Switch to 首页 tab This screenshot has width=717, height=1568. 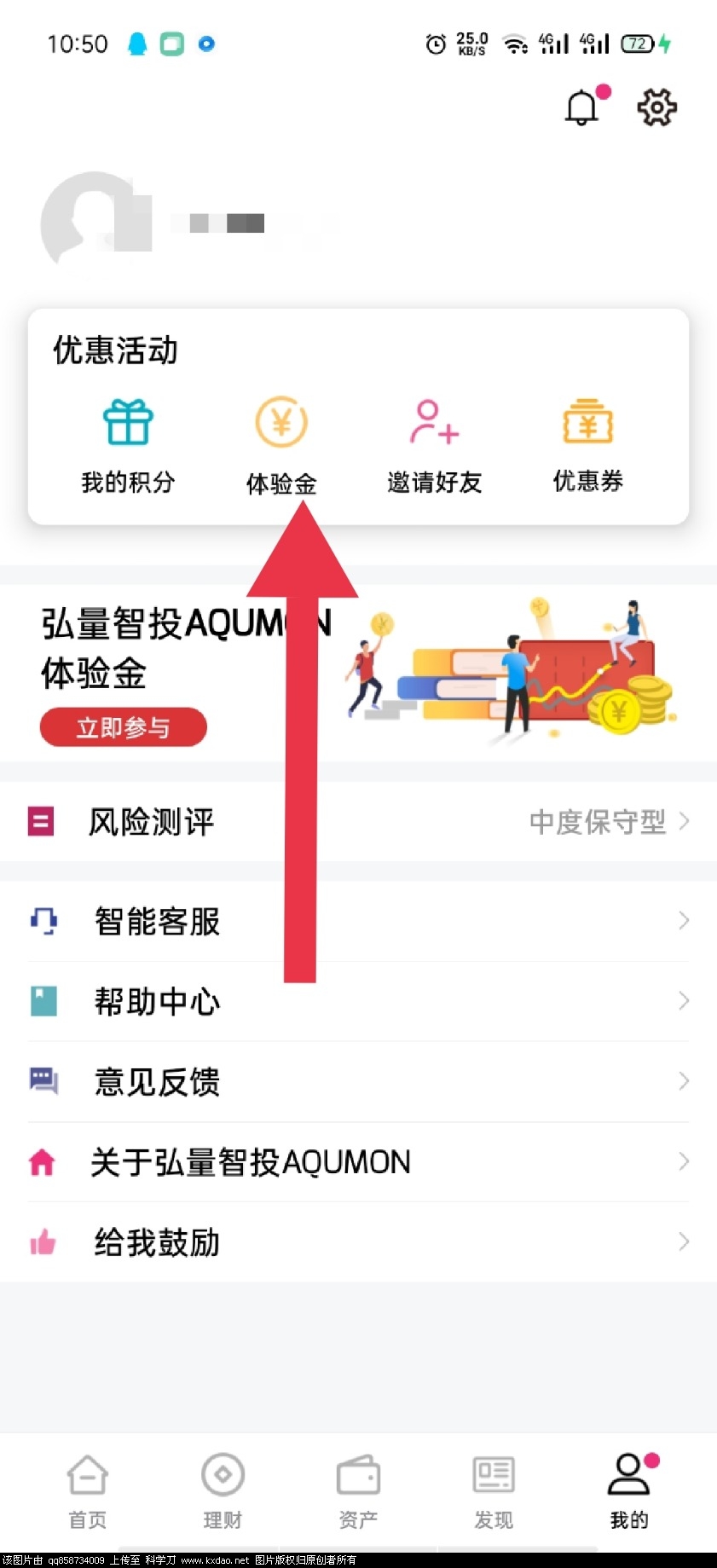click(x=88, y=1490)
